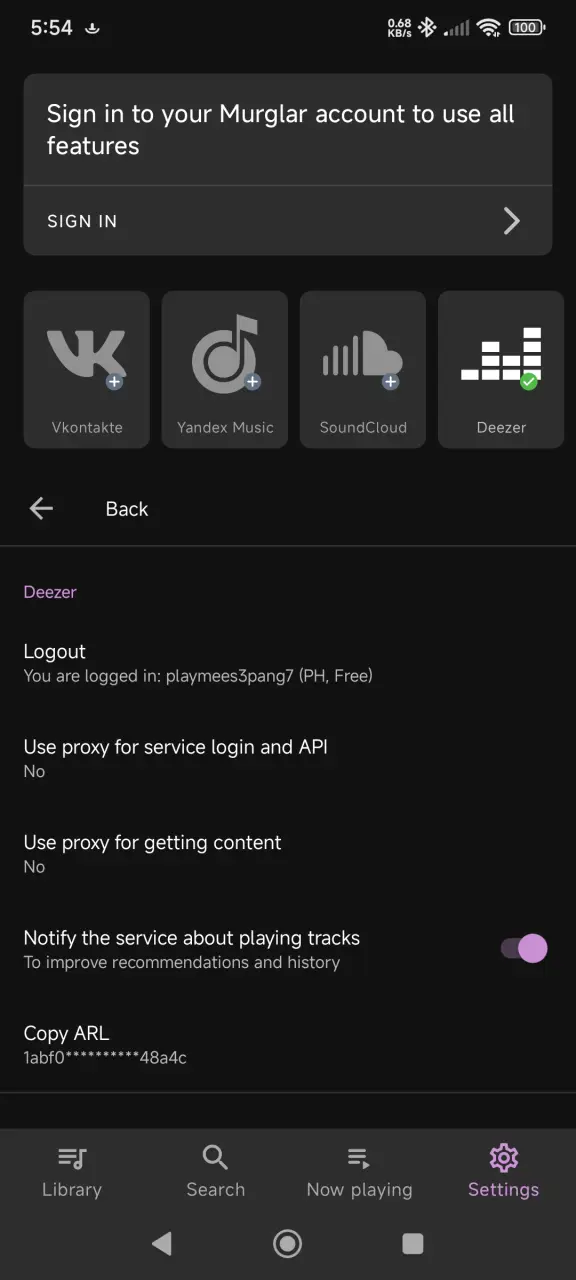
Task: Open the SoundCloud service tile
Action: pyautogui.click(x=363, y=369)
